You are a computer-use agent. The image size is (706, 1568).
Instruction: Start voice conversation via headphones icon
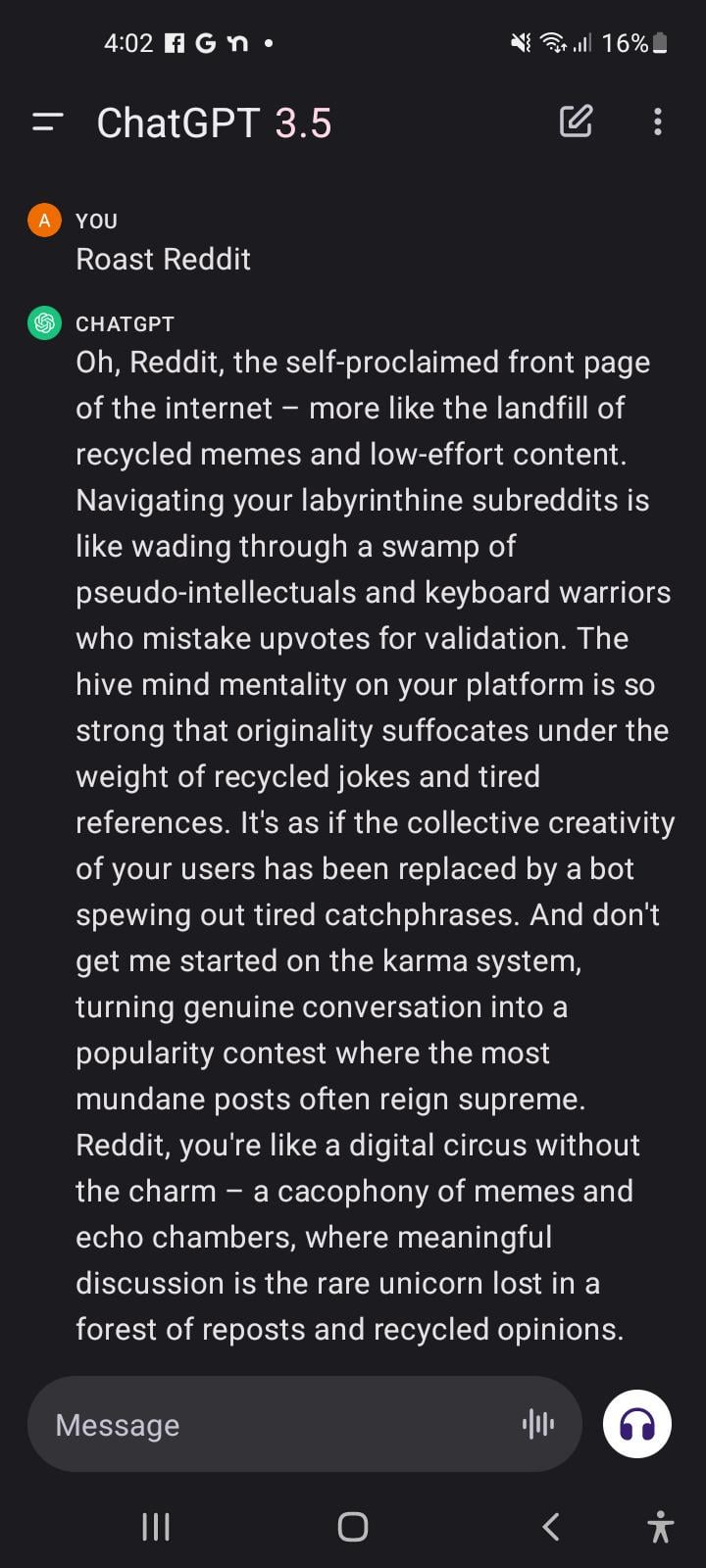click(x=635, y=1423)
